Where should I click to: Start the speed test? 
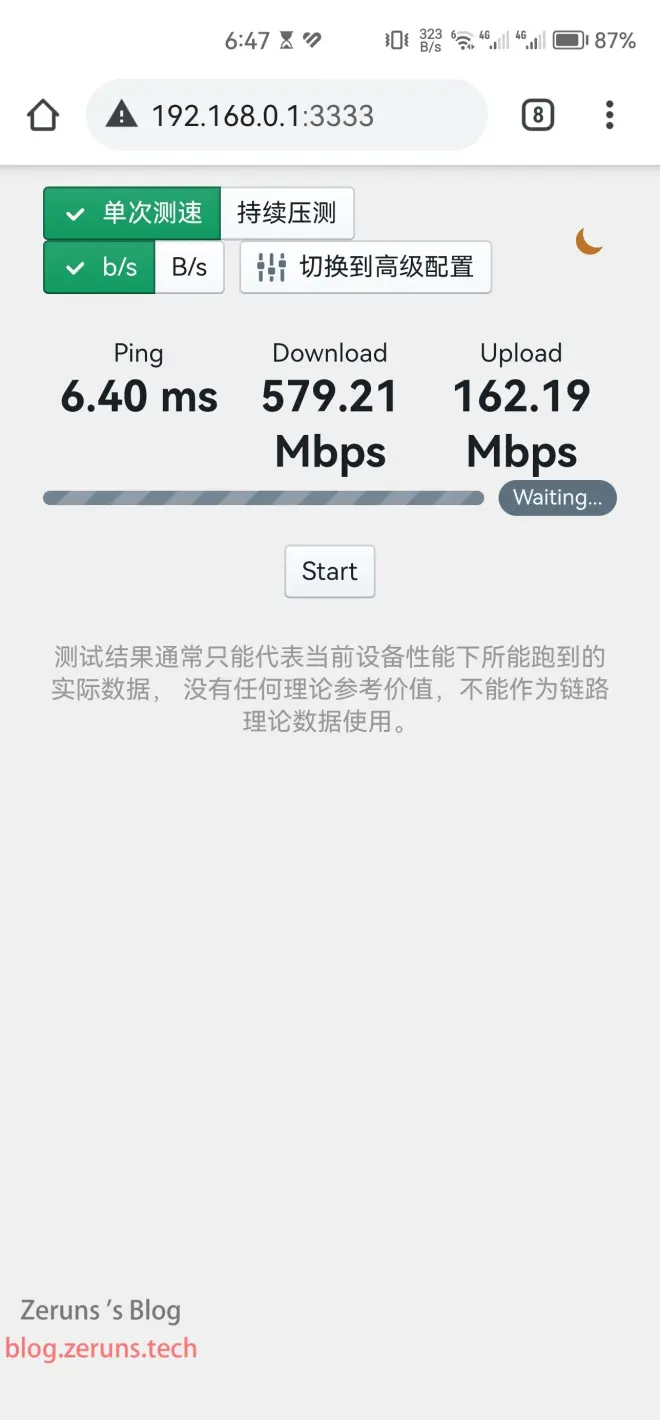tap(330, 571)
